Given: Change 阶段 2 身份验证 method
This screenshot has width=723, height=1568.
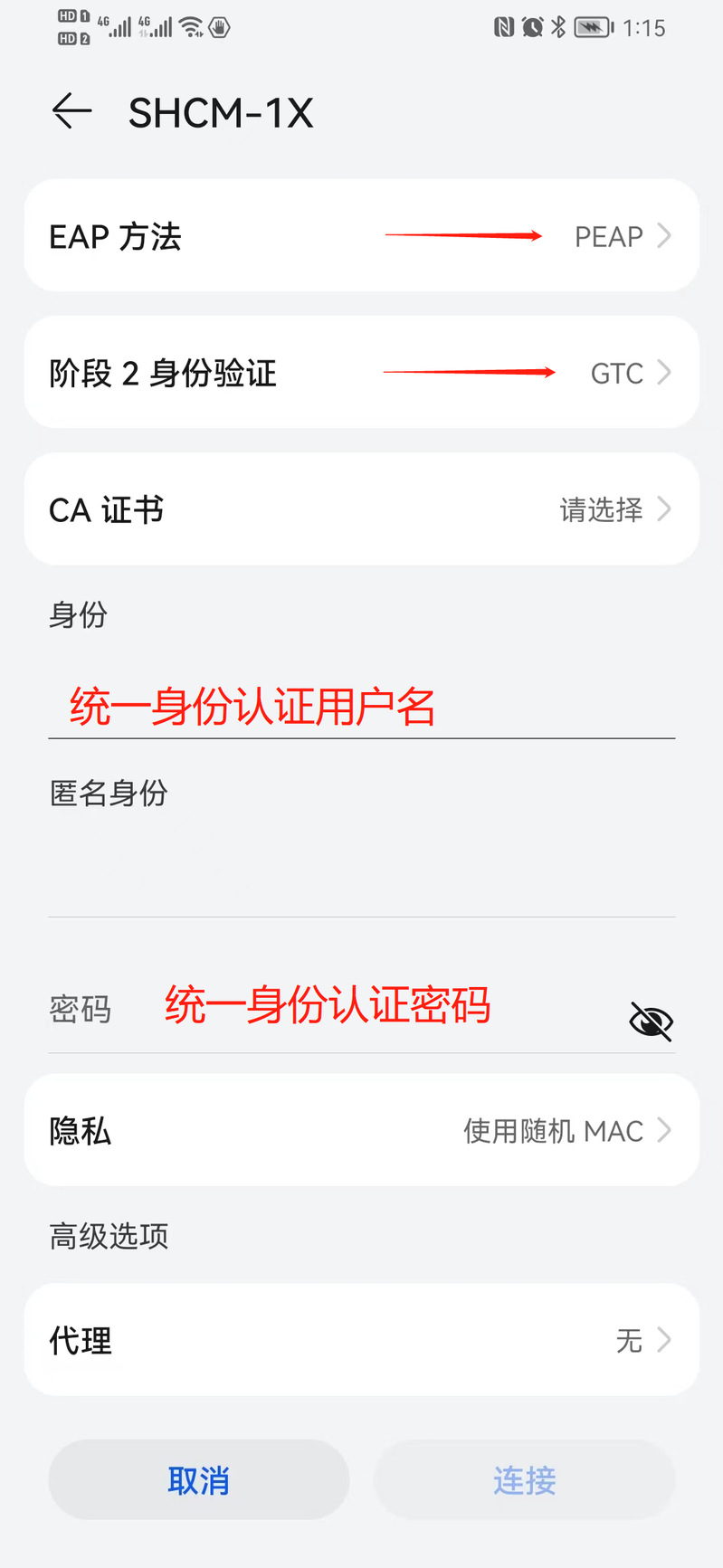Looking at the screenshot, I should pyautogui.click(x=361, y=373).
